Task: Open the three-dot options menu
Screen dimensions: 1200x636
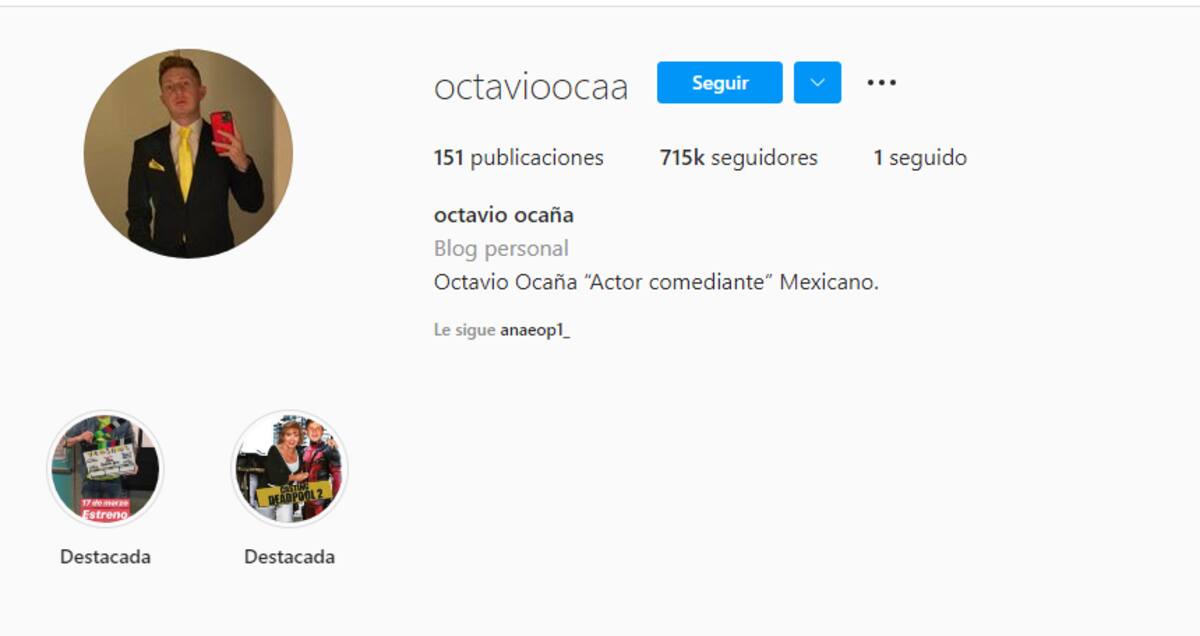Action: tap(881, 83)
